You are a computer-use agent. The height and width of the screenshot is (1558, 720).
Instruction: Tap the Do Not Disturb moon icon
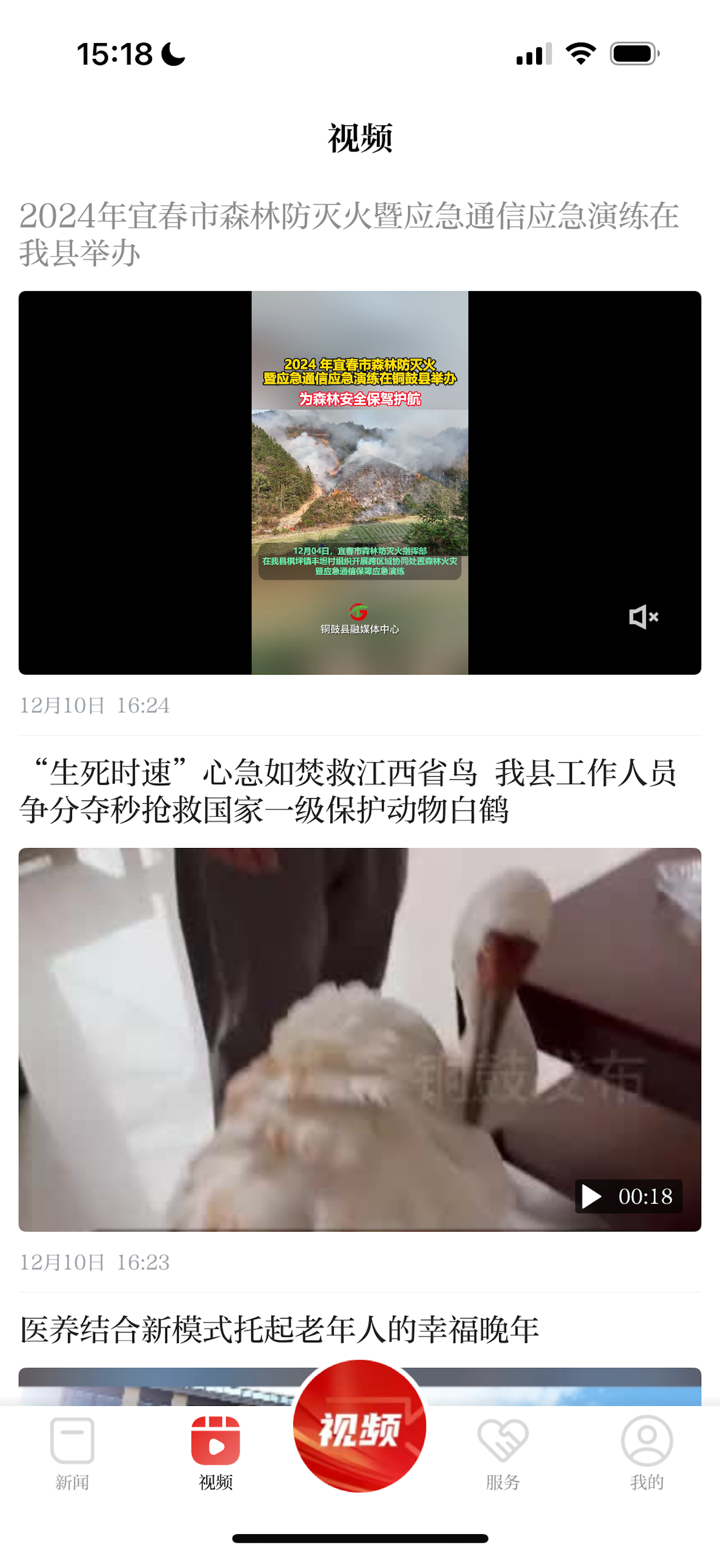pyautogui.click(x=170, y=55)
